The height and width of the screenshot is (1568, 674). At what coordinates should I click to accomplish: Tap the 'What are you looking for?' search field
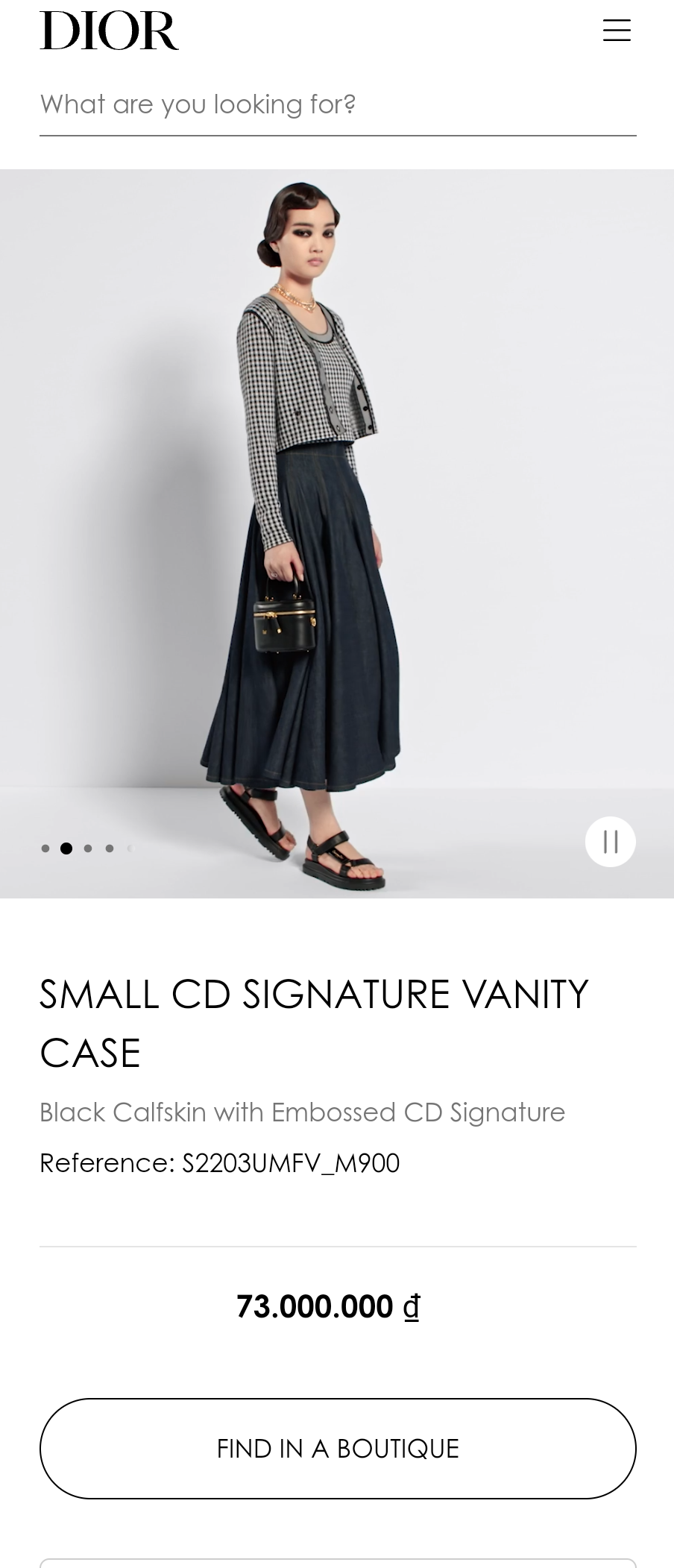337,105
